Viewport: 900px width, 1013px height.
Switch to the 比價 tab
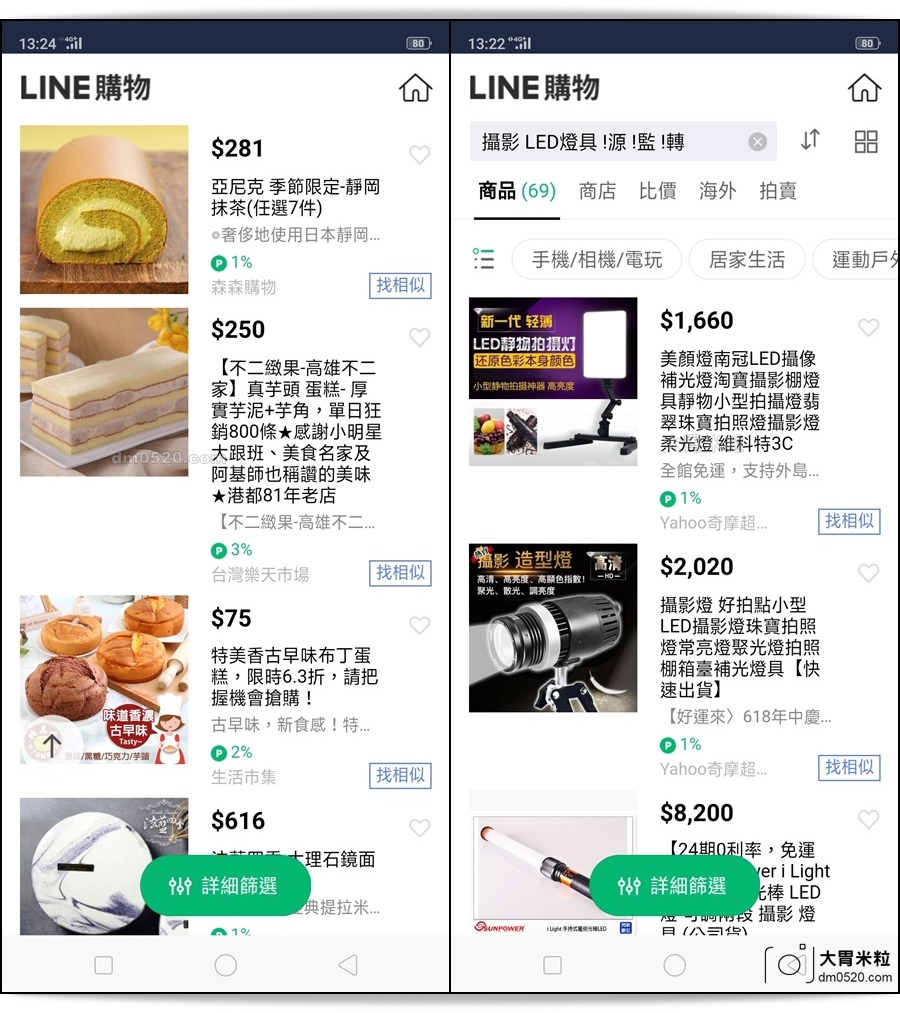pyautogui.click(x=657, y=191)
